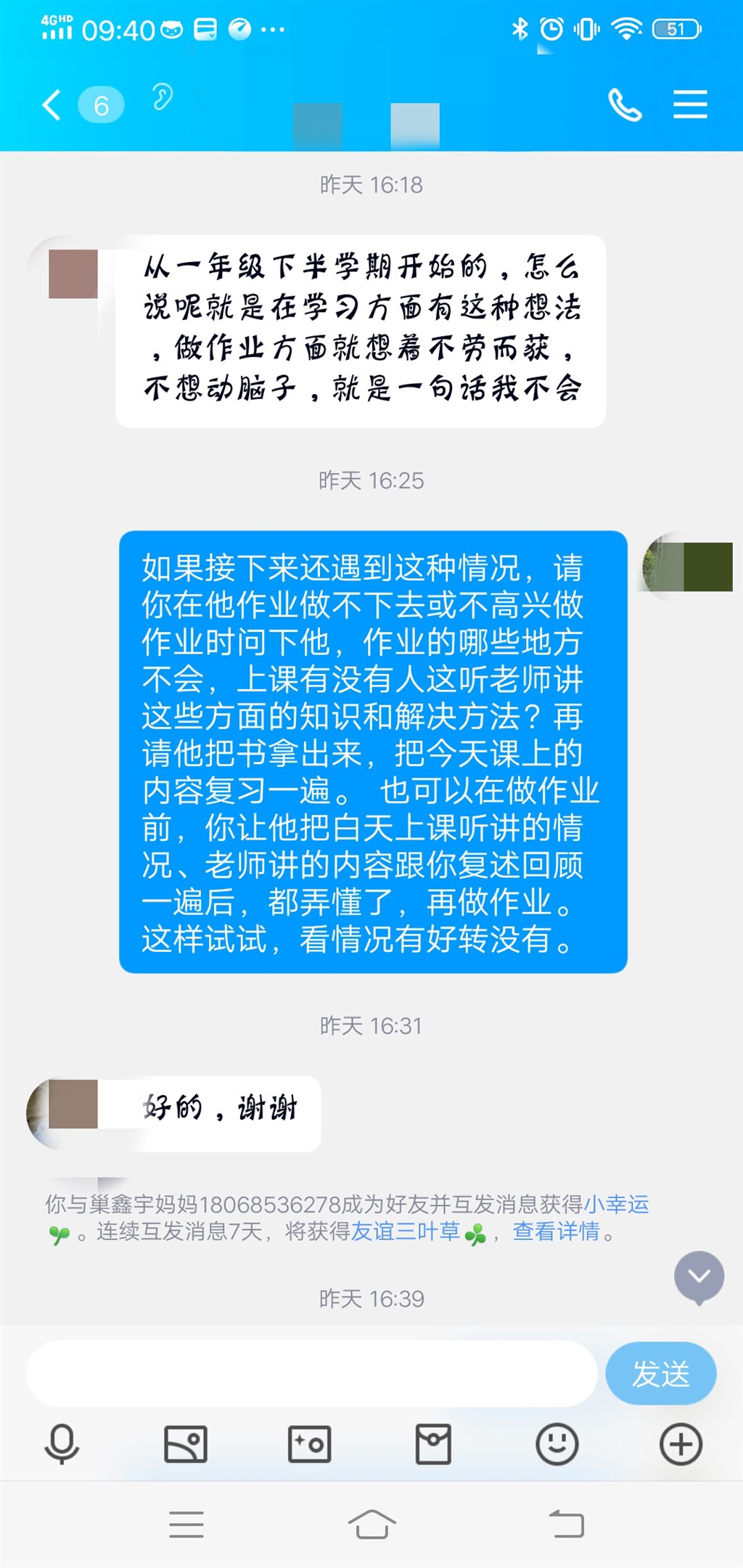
Task: Open the camera to take a photo
Action: (310, 1443)
